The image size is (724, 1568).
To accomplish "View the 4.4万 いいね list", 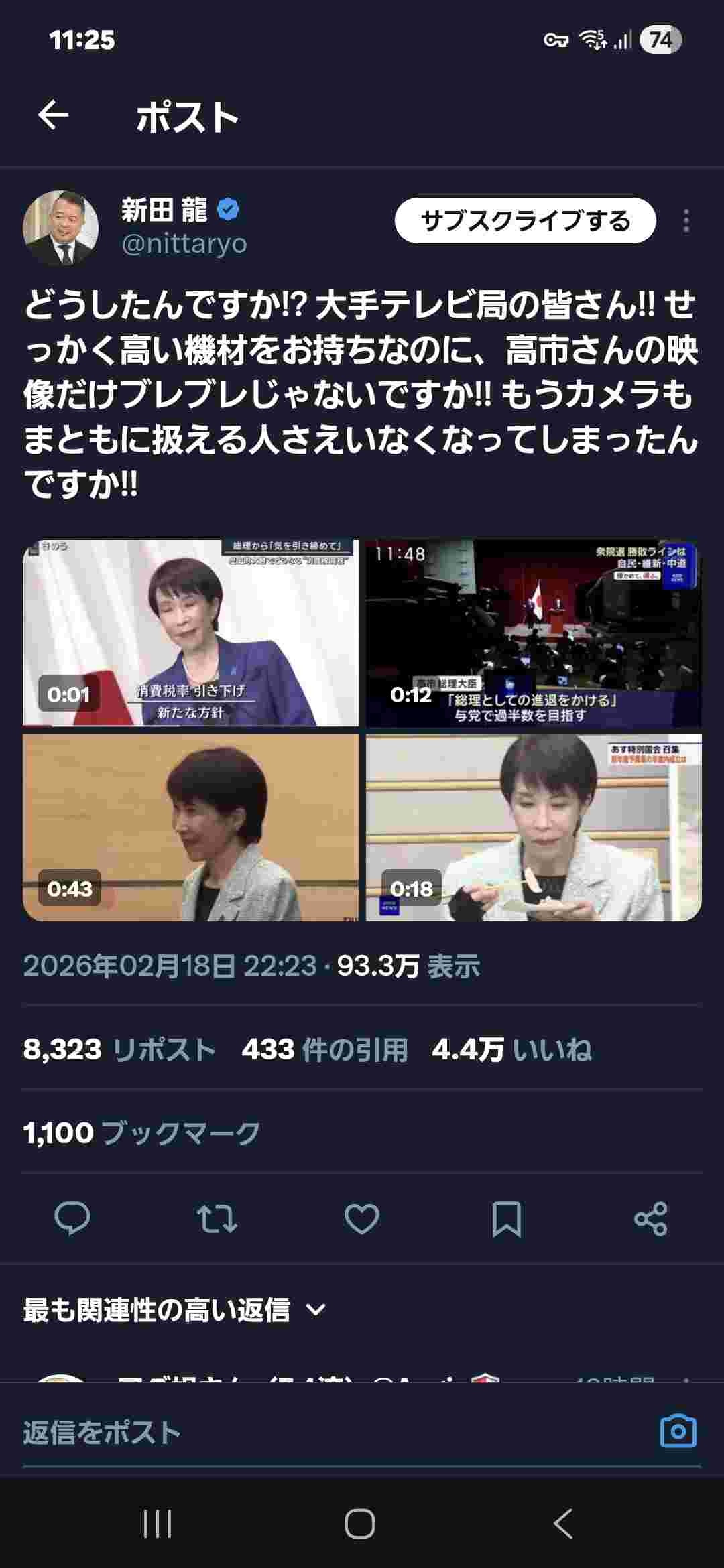I will tap(511, 1049).
